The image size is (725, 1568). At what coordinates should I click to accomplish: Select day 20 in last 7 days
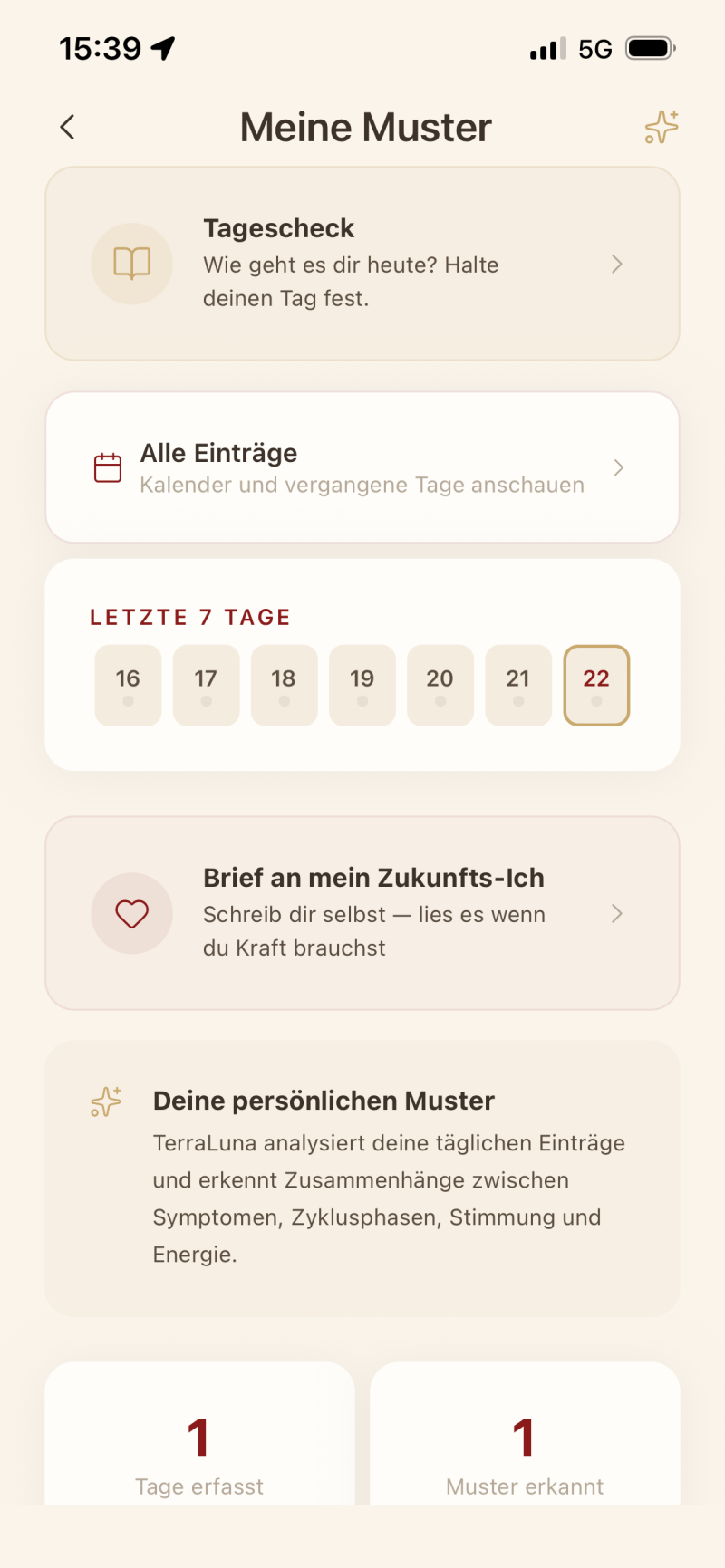(440, 686)
